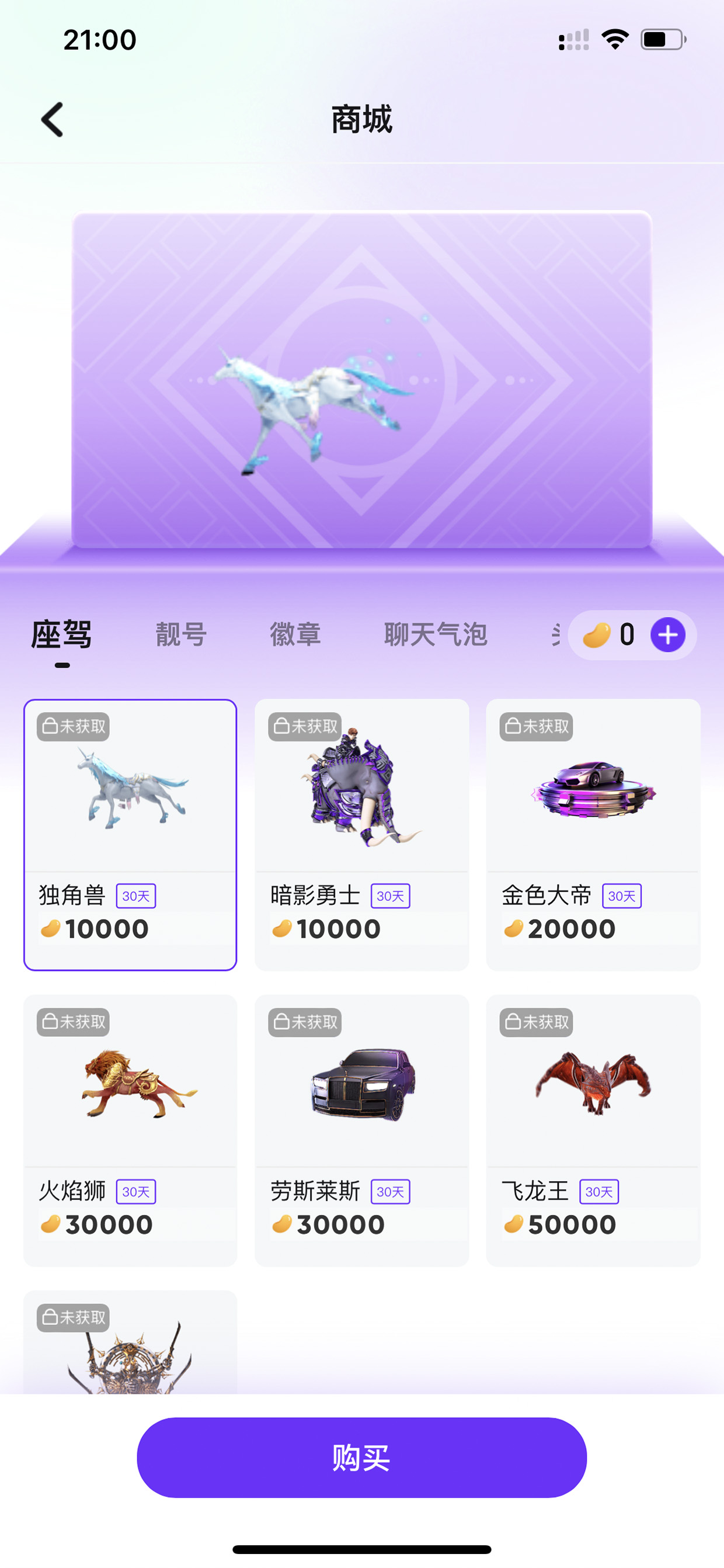The width and height of the screenshot is (724, 1568).
Task: Select the 独角兽 mount card
Action: [x=130, y=834]
